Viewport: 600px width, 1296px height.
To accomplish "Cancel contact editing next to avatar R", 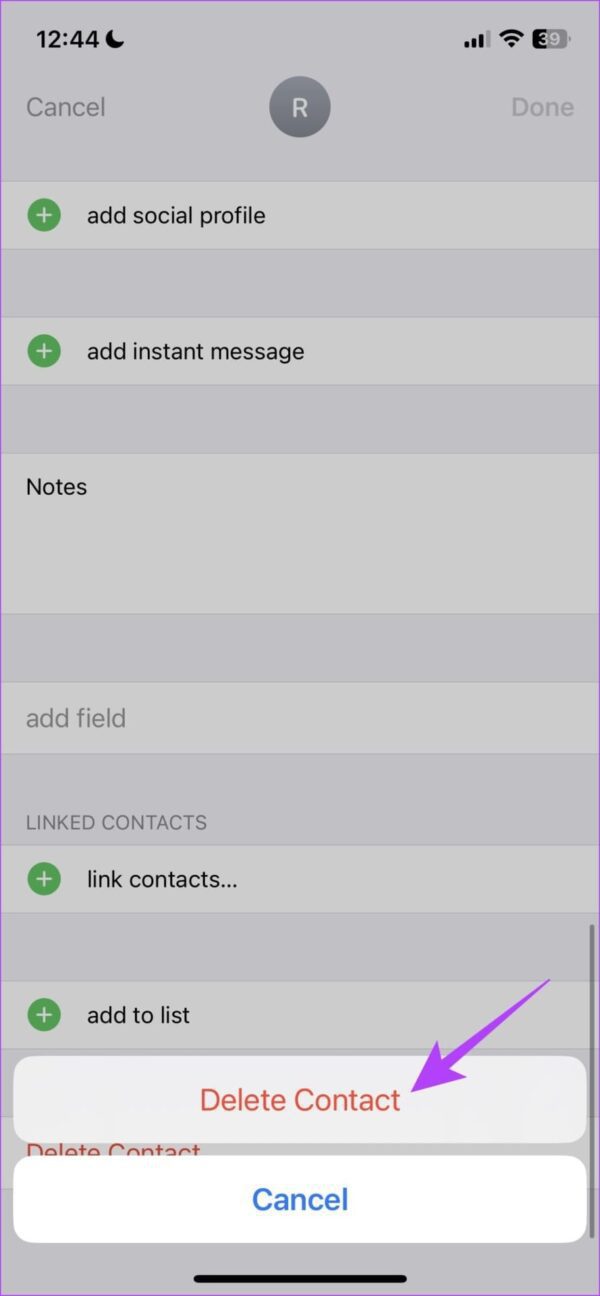I will point(65,107).
